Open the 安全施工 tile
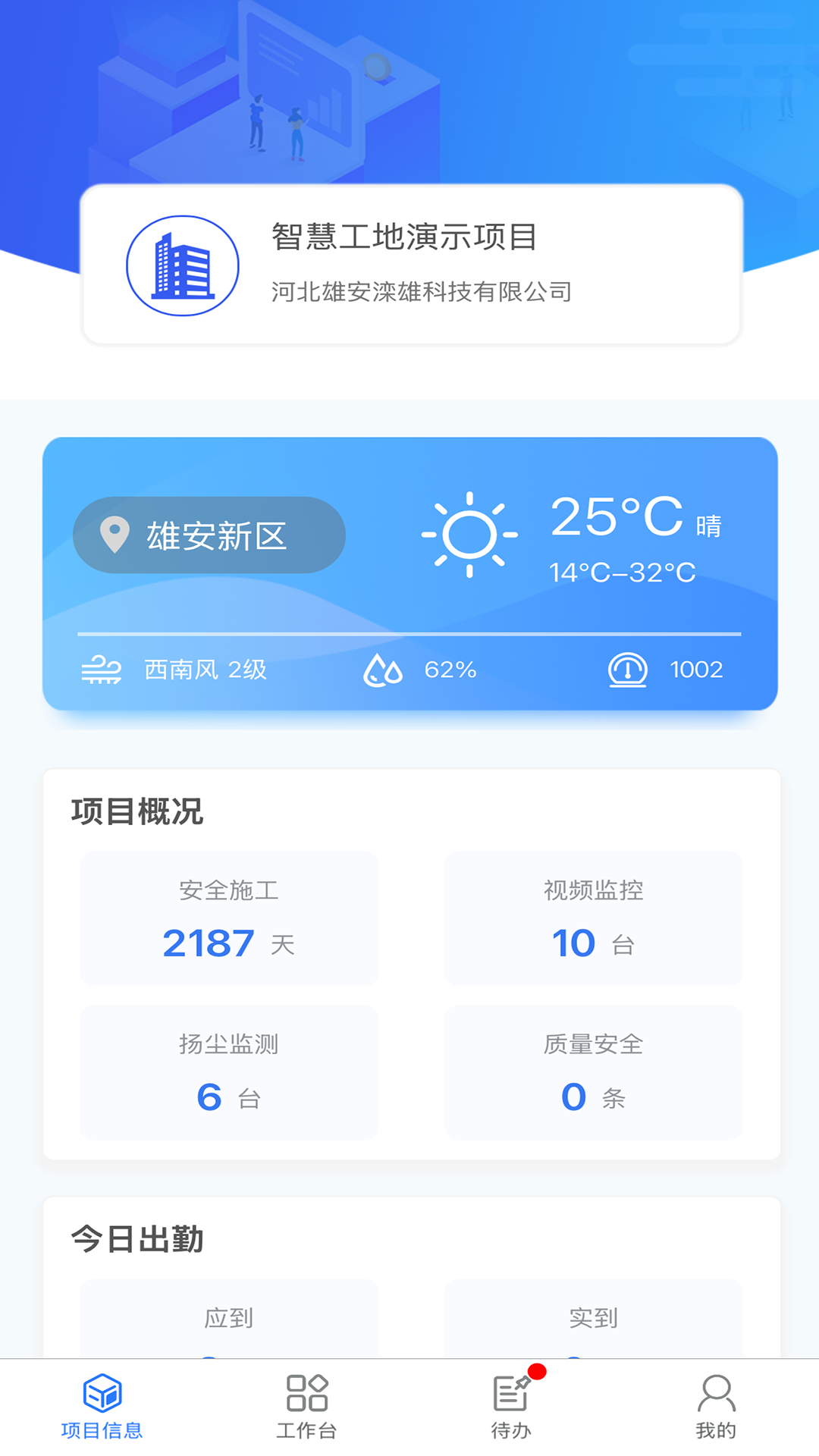 coord(229,918)
